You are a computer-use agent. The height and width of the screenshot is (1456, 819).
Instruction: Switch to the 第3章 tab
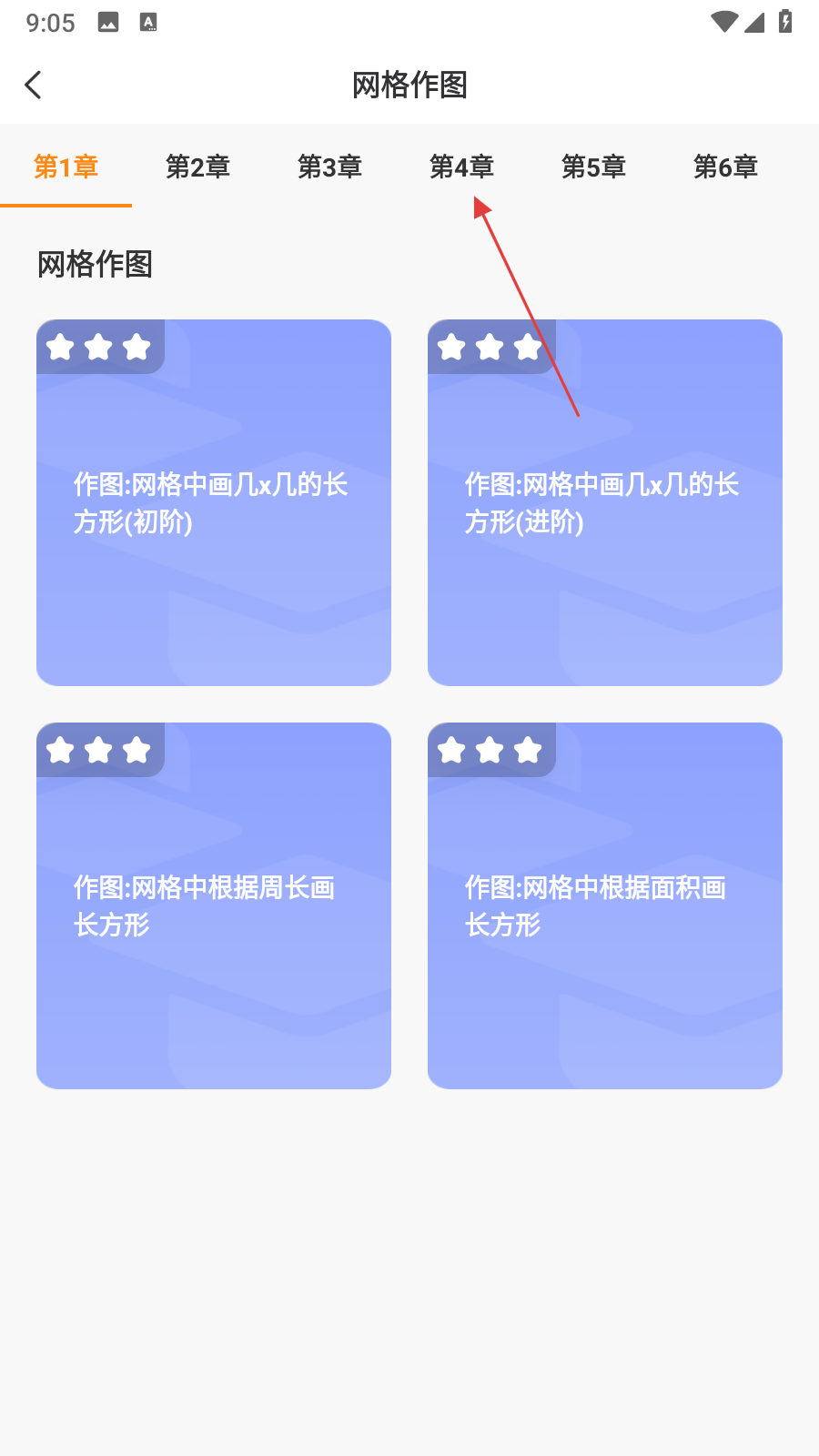[x=329, y=167]
